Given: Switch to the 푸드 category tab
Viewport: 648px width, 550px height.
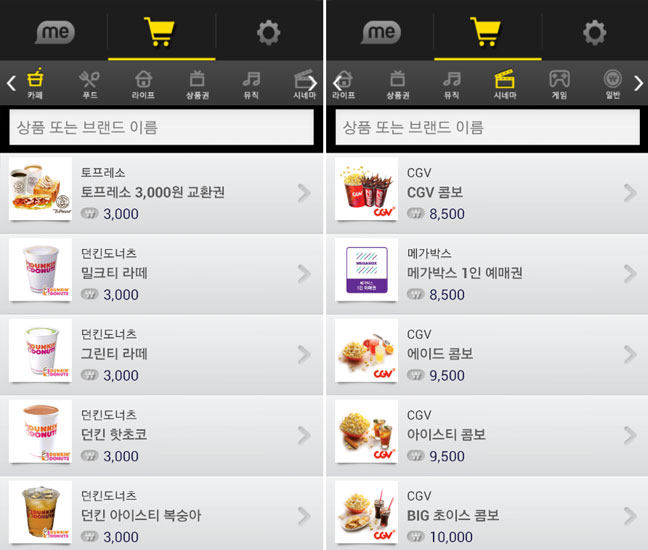Looking at the screenshot, I should 90,83.
